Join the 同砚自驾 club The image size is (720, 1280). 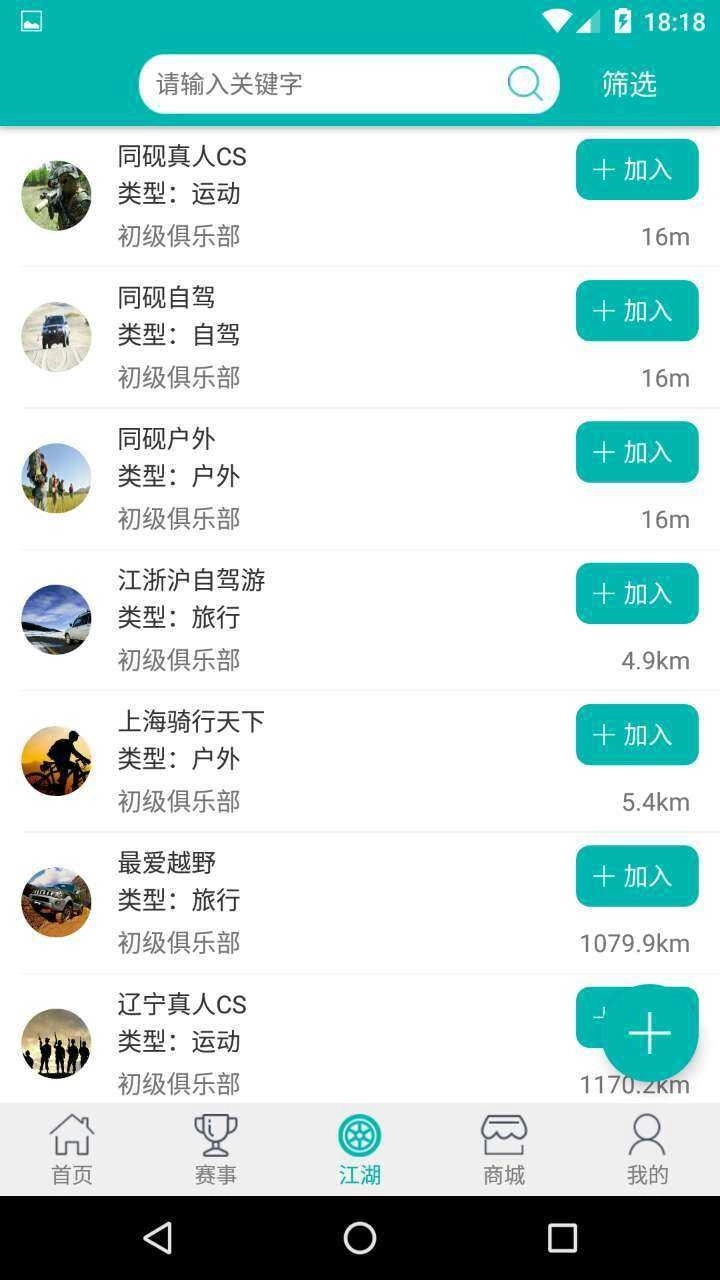[637, 311]
